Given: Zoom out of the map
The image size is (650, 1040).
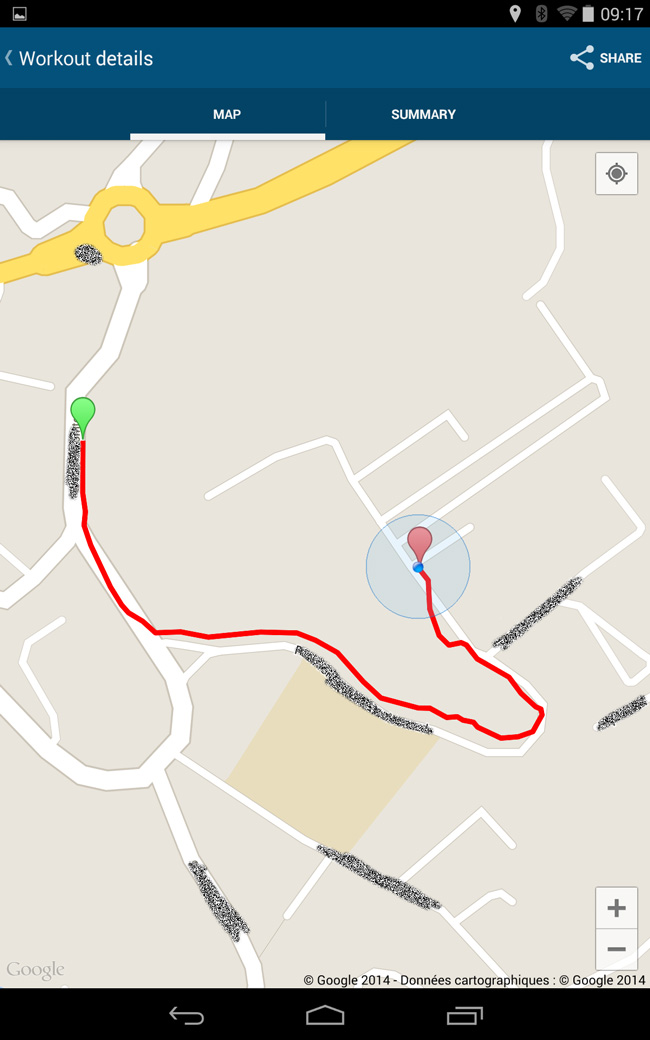Looking at the screenshot, I should 616,950.
